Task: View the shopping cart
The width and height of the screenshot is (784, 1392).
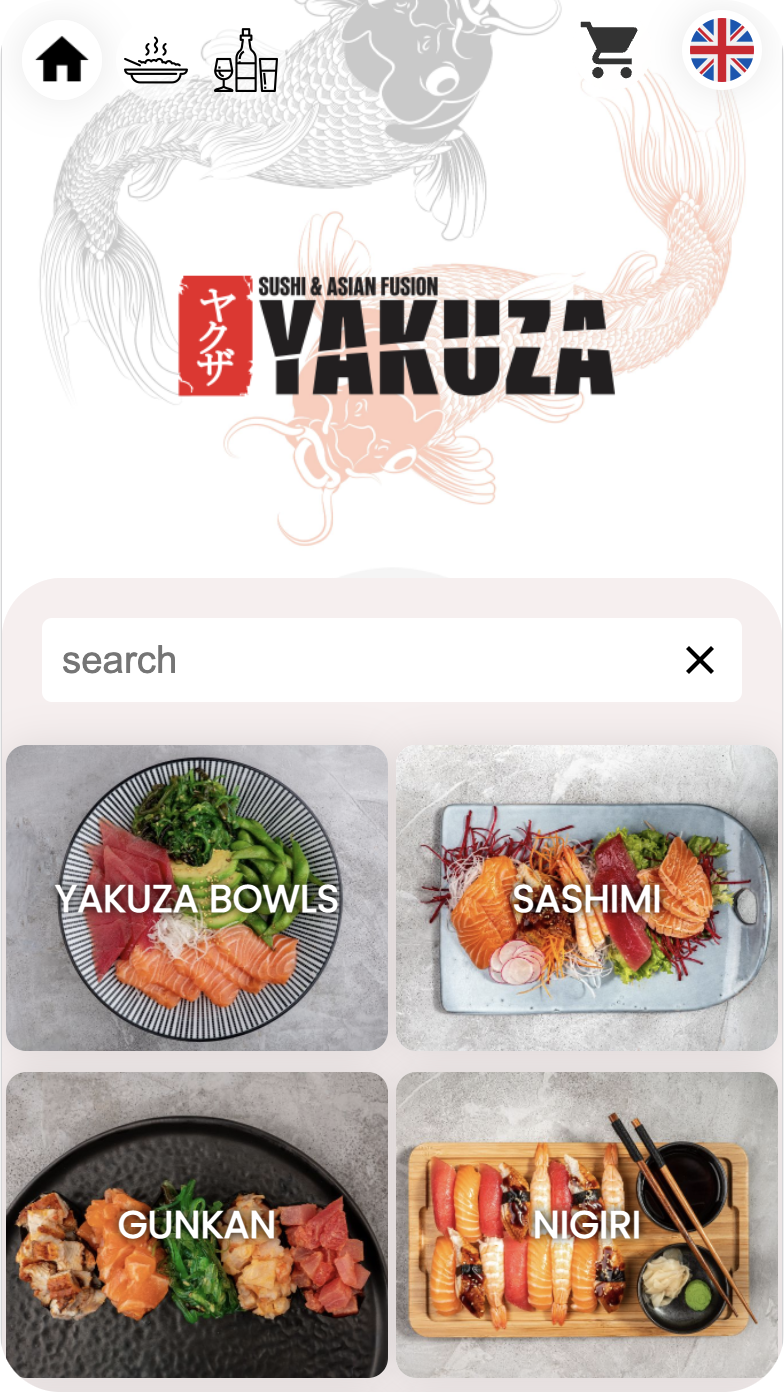Action: [x=610, y=50]
